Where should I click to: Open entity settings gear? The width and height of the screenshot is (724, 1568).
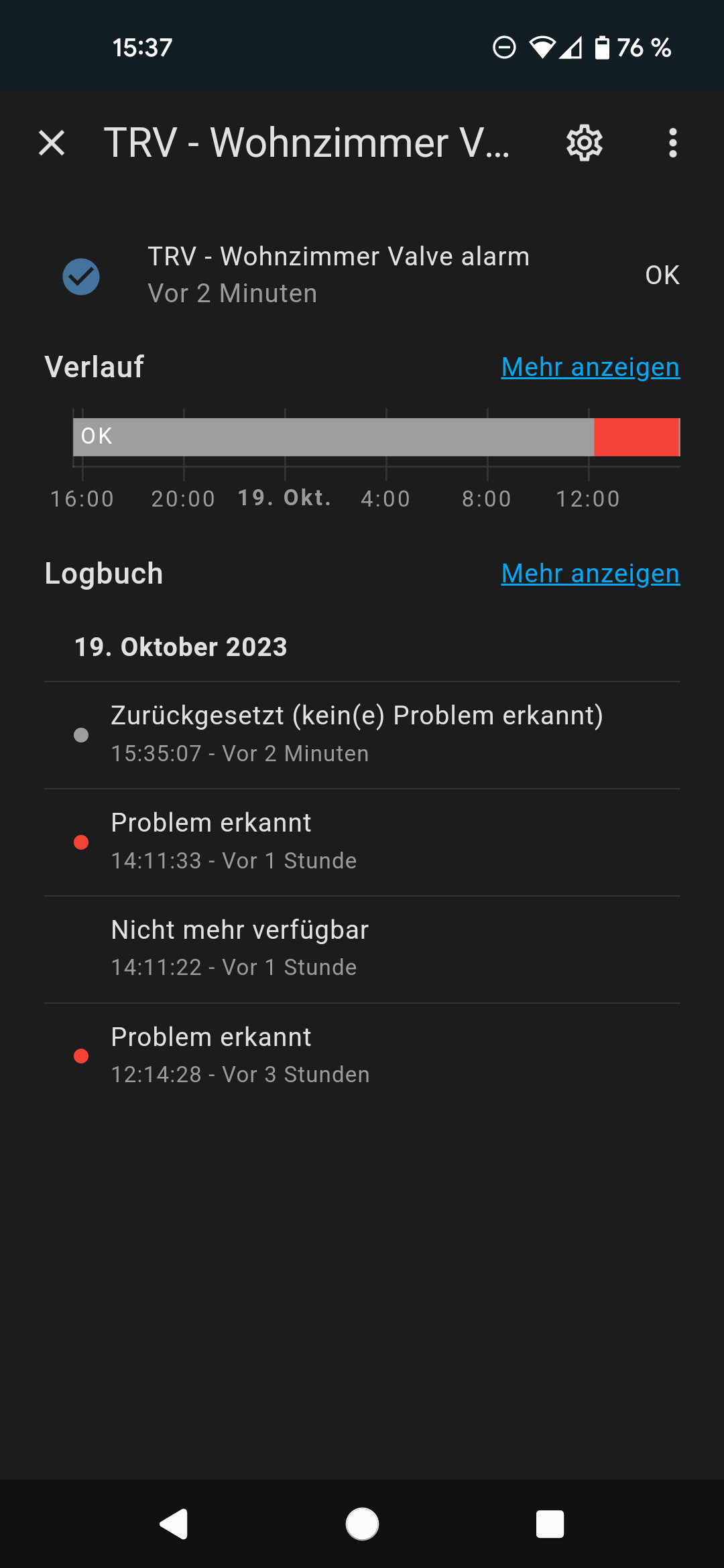click(x=585, y=143)
